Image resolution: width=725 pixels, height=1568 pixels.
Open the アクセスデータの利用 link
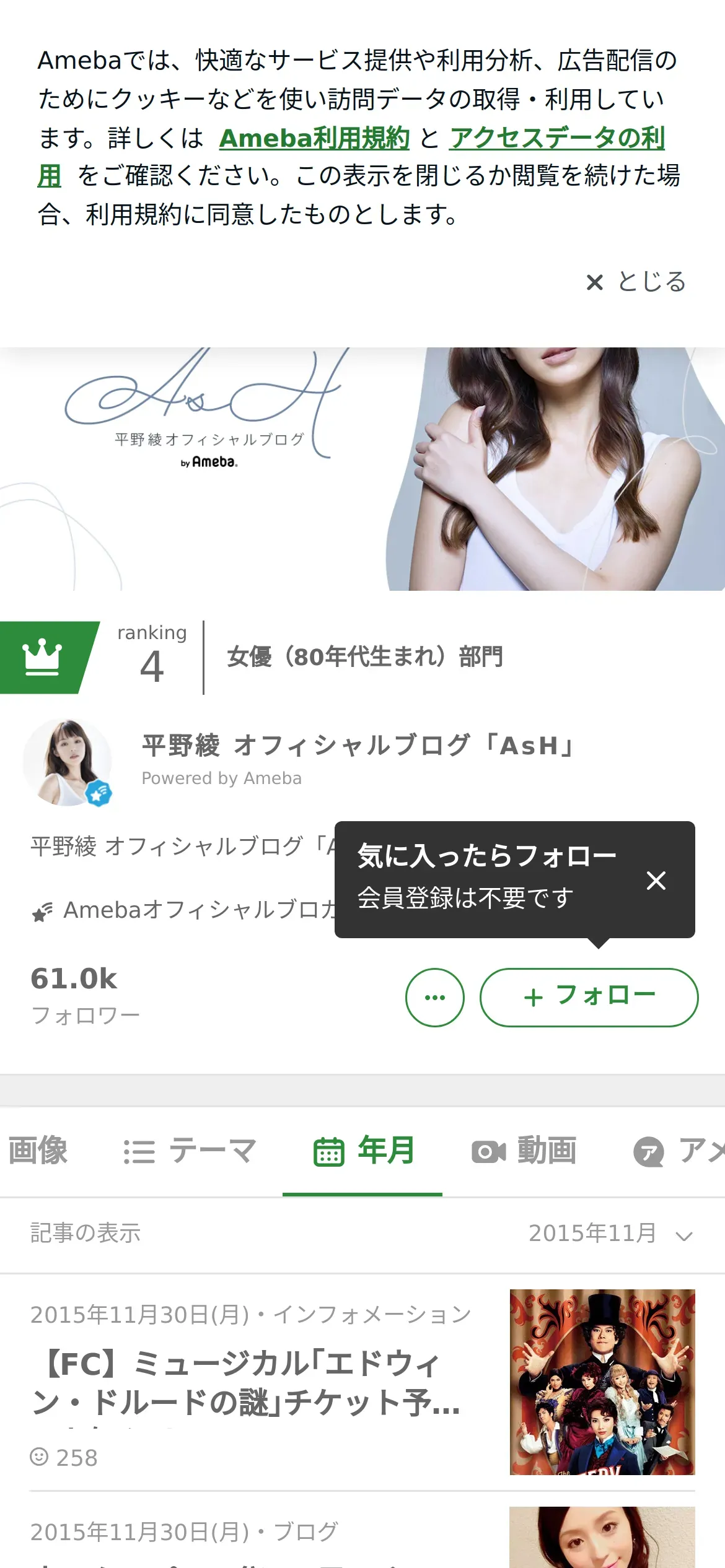coord(557,138)
